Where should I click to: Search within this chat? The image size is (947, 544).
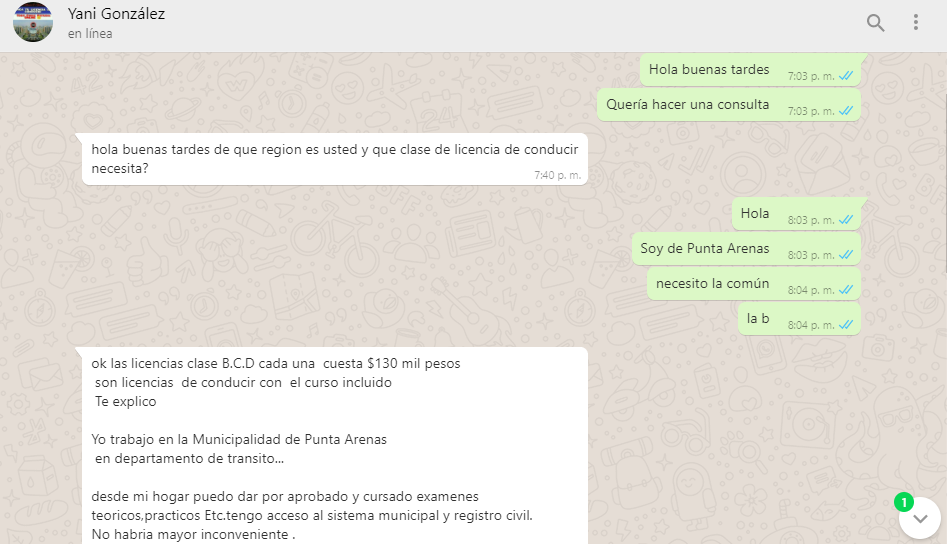[x=875, y=22]
